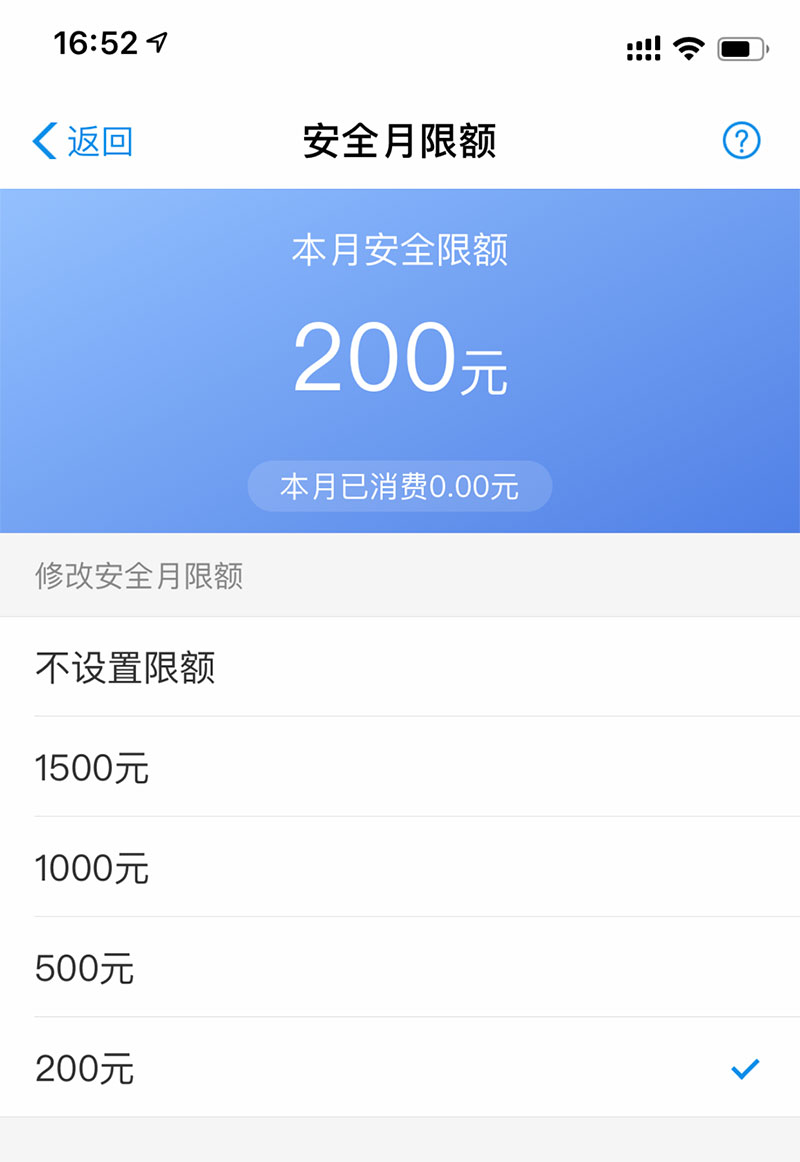The width and height of the screenshot is (800, 1162).
Task: Tap the 安全月限额 title
Action: click(399, 141)
